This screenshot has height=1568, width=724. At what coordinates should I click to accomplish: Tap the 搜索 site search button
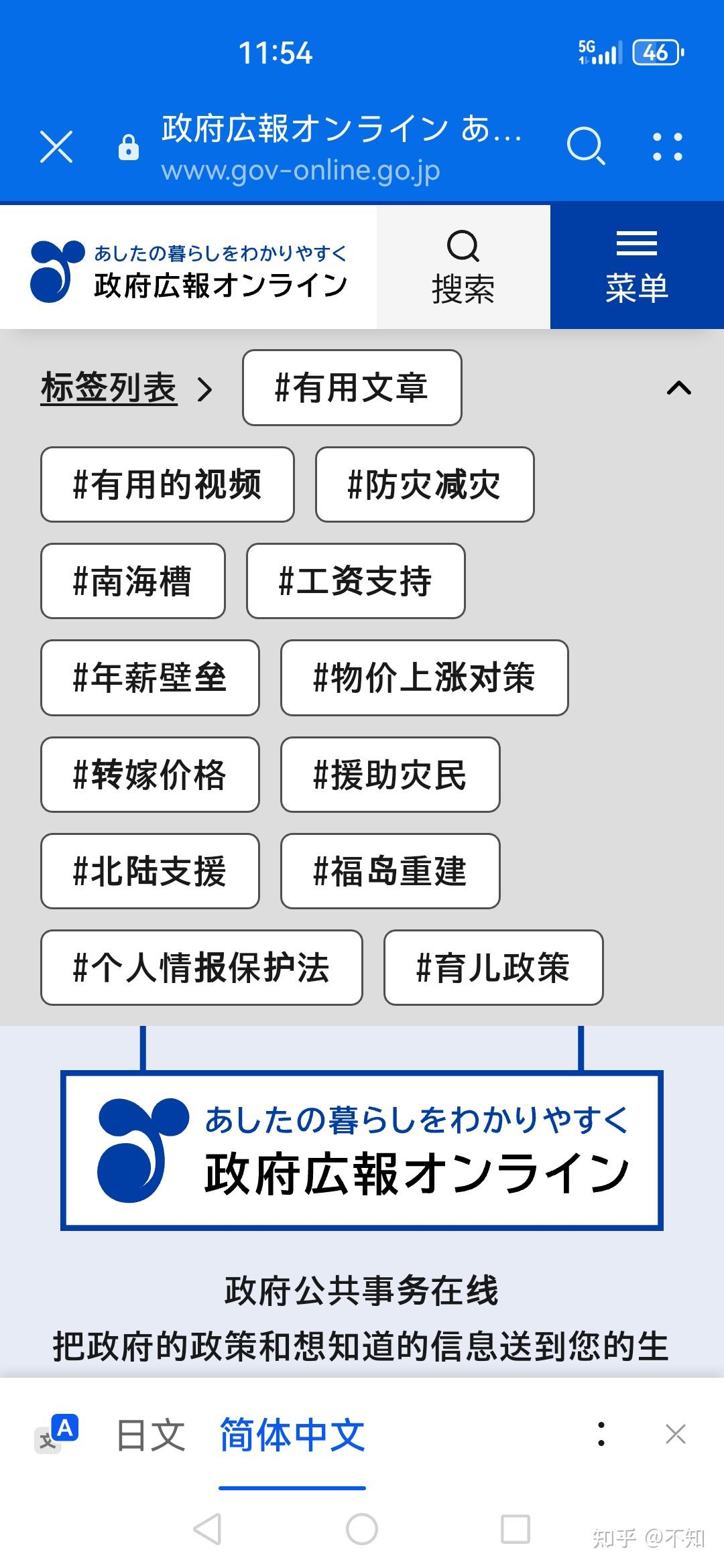[x=463, y=267]
